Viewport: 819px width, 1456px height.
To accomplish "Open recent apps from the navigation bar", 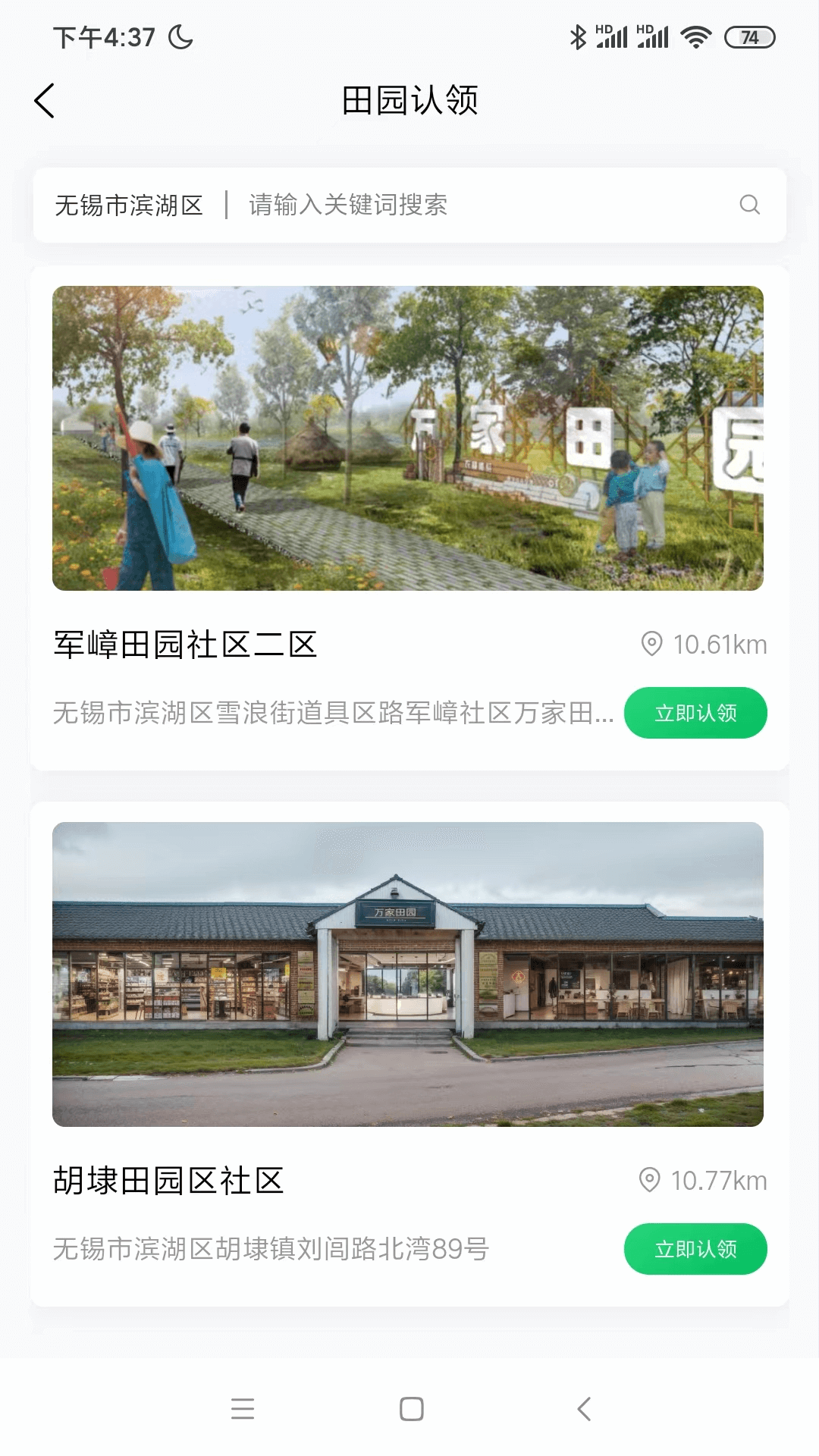I will tap(243, 1409).
